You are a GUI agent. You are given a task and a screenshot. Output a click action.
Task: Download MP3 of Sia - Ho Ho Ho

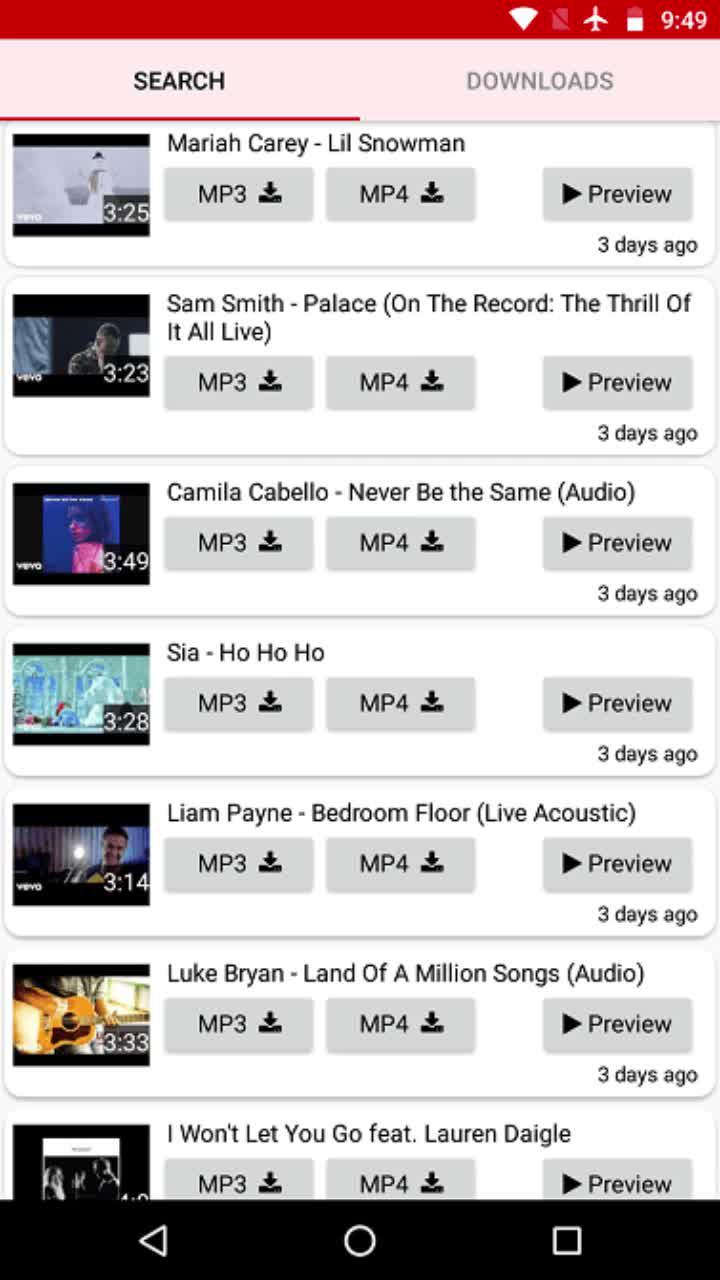[239, 703]
